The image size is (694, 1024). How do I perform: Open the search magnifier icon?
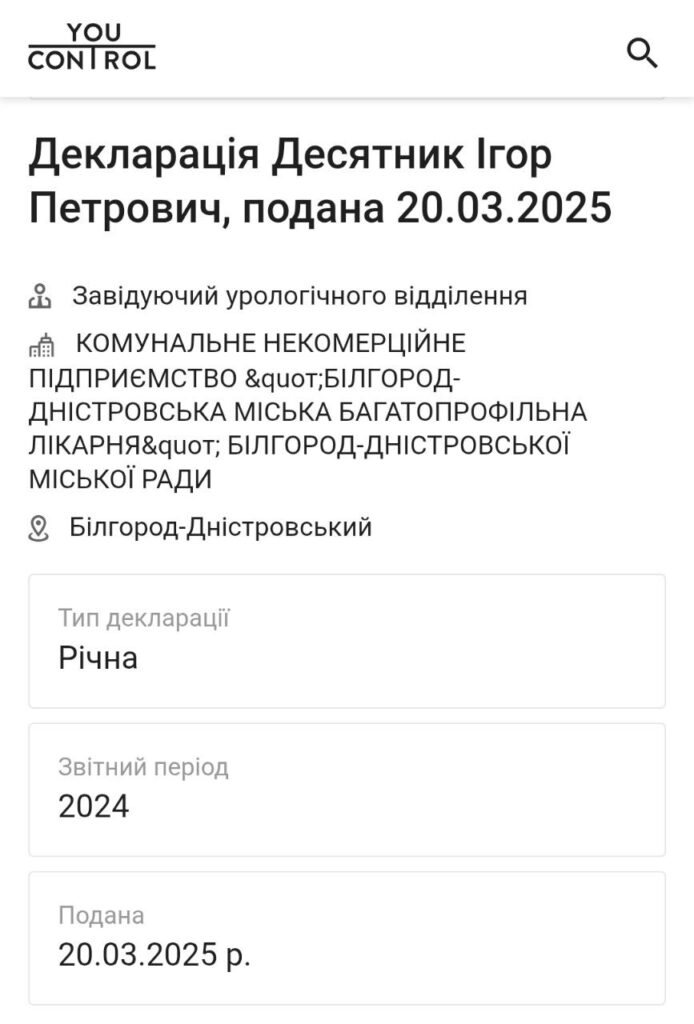[642, 52]
